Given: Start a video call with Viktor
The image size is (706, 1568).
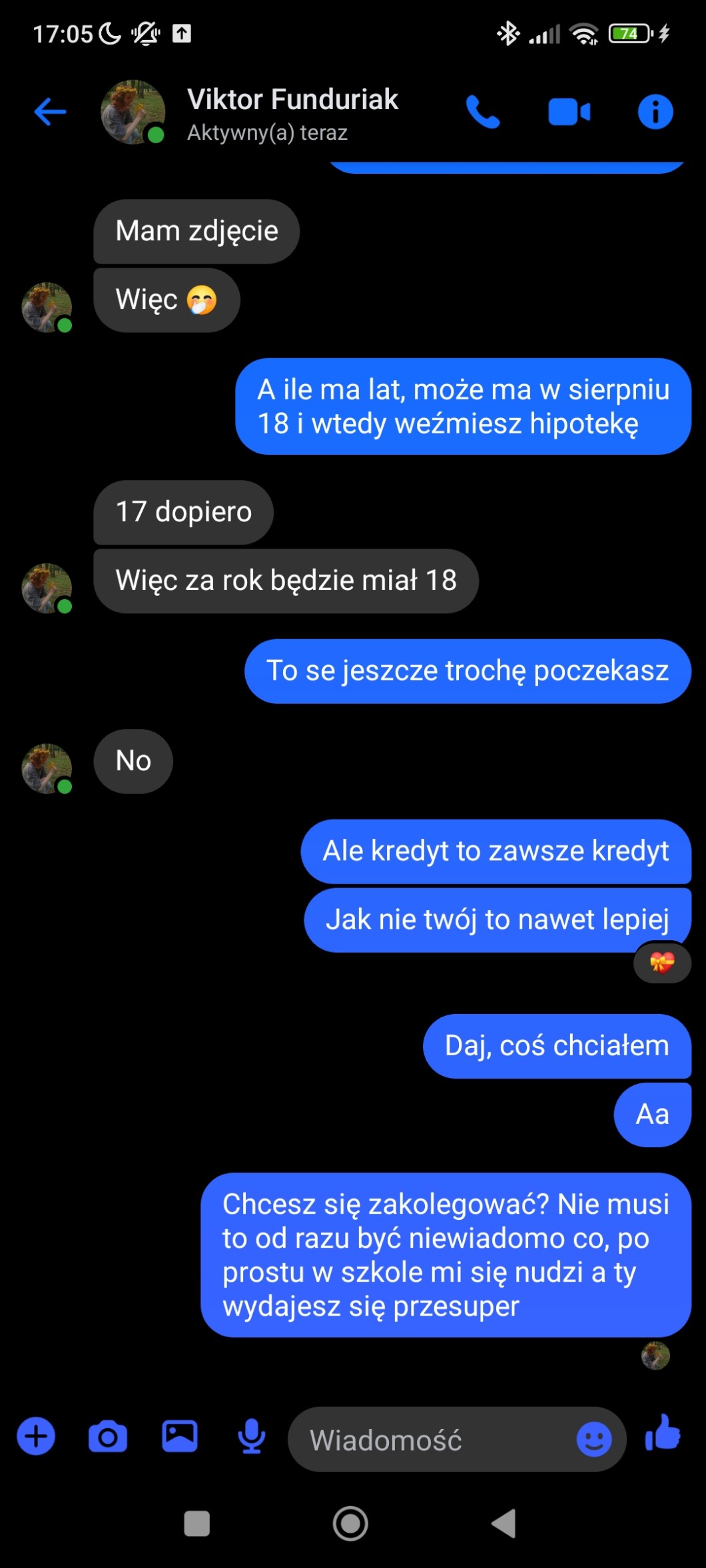Looking at the screenshot, I should point(569,112).
